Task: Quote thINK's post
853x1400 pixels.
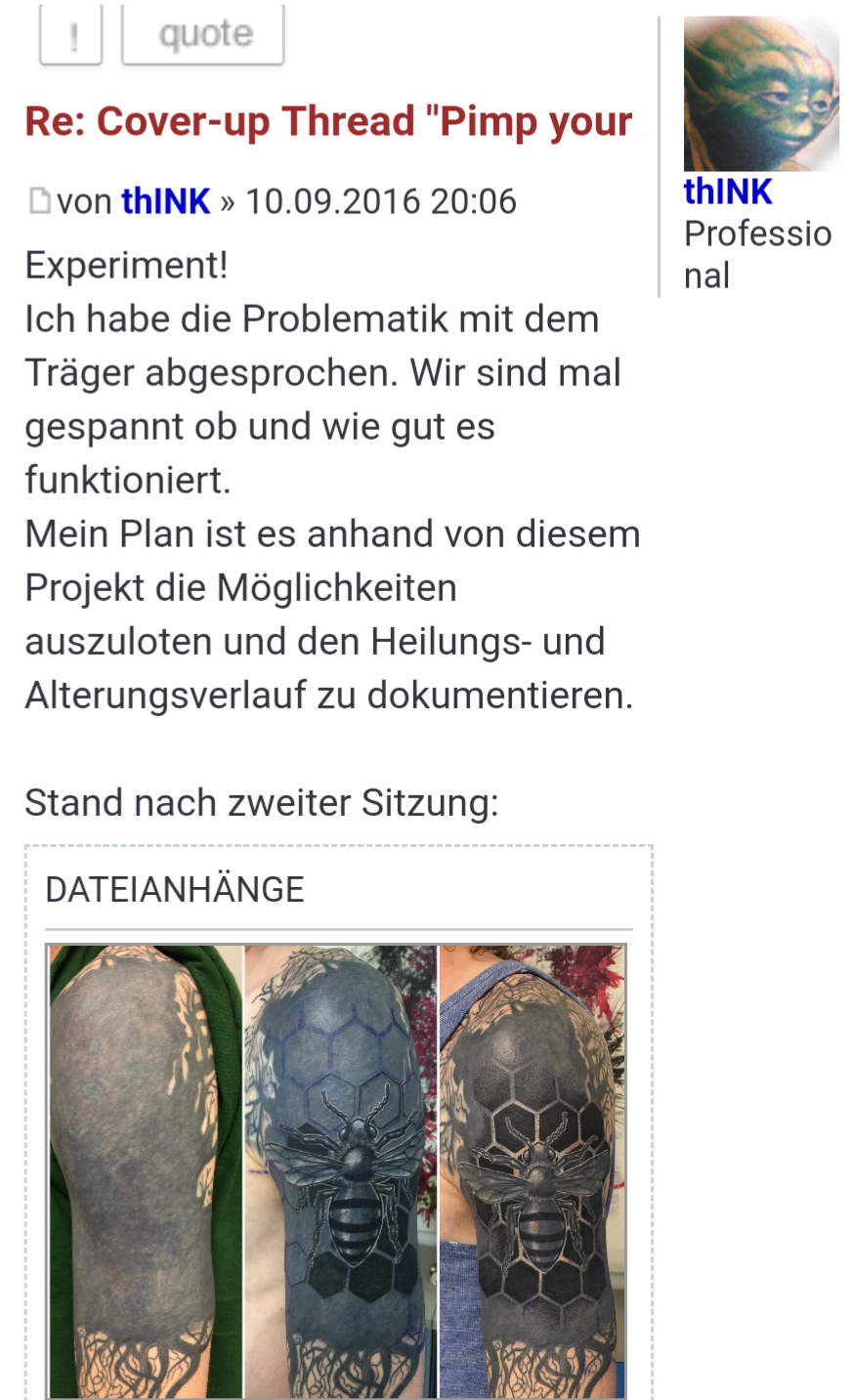Action: click(x=203, y=35)
